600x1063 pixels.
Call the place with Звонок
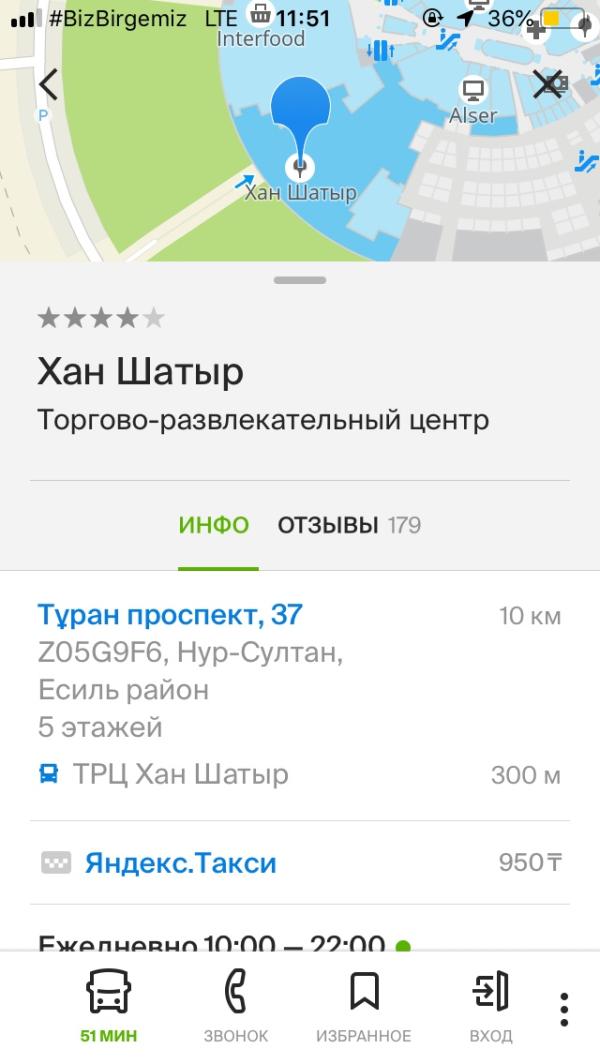236,1003
